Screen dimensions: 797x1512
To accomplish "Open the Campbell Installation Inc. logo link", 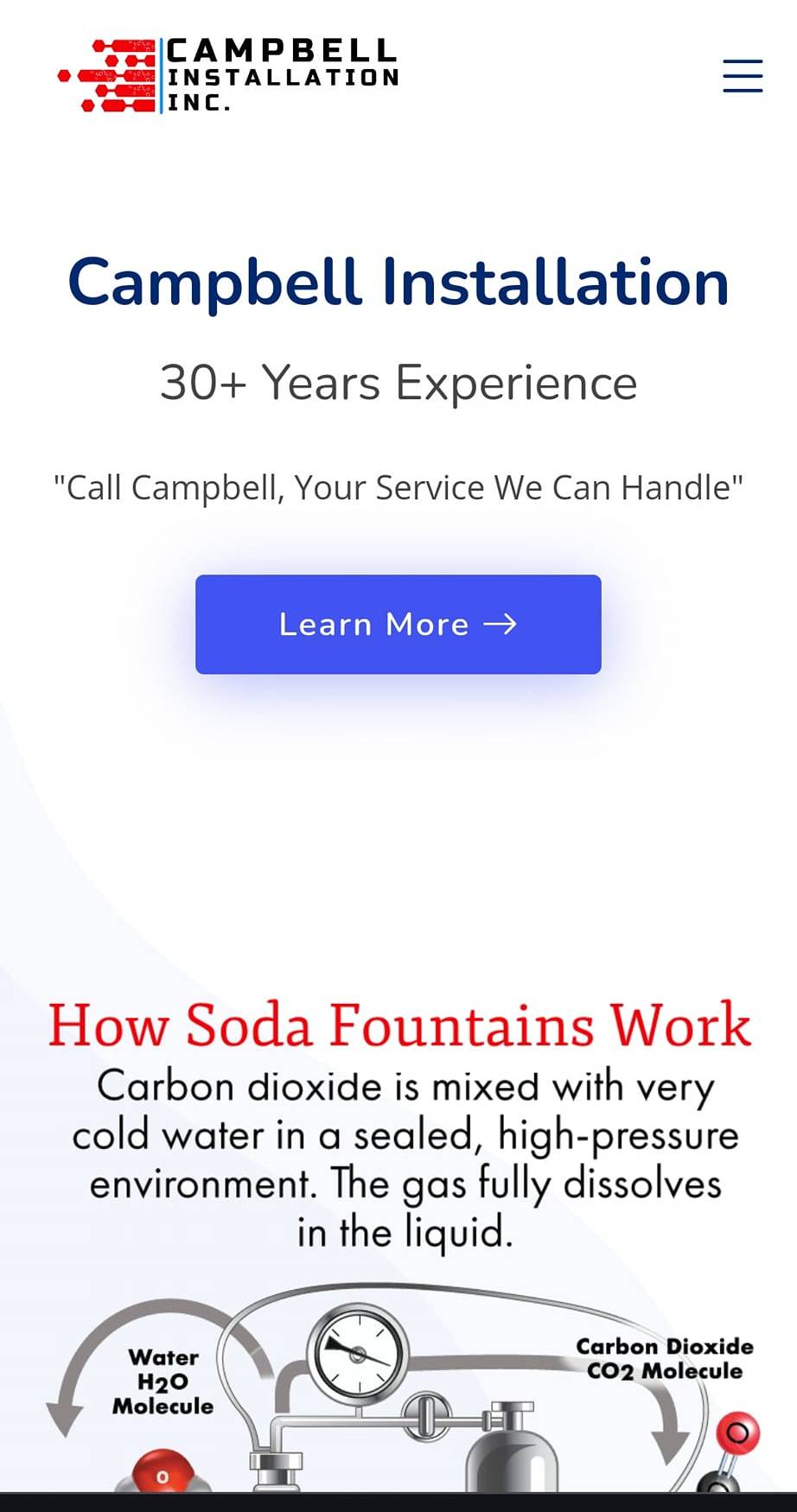I will tap(228, 76).
